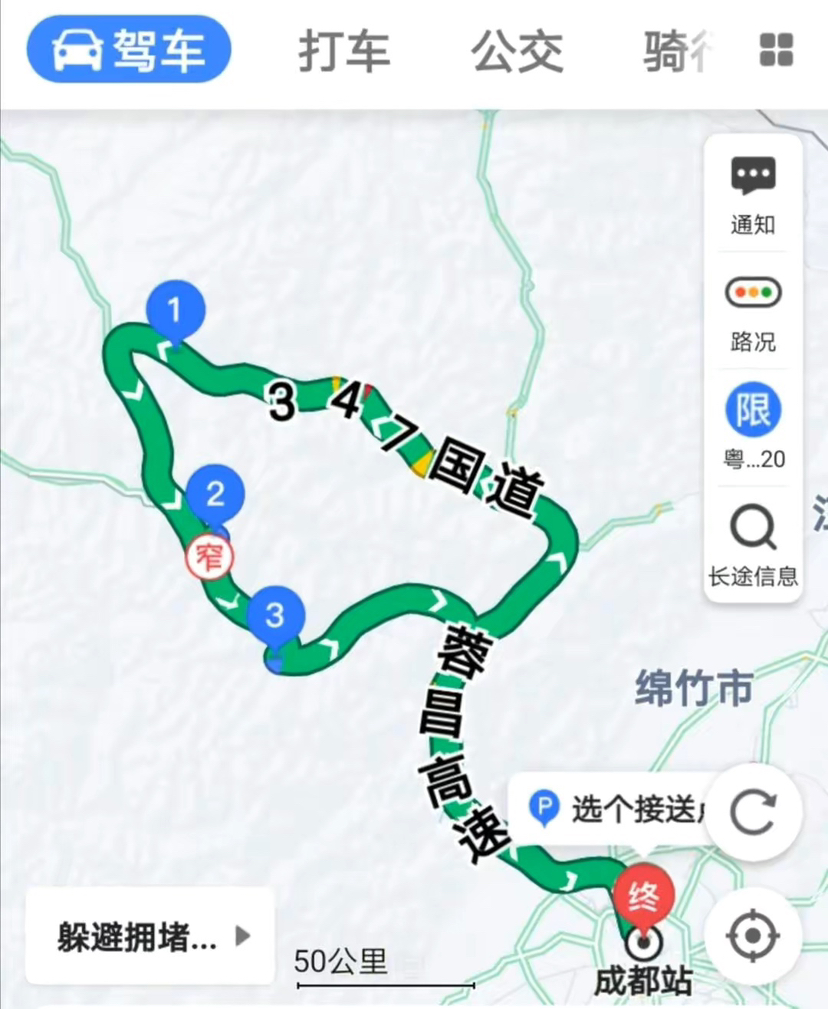Open the more travel modes grid icon

[x=777, y=49]
